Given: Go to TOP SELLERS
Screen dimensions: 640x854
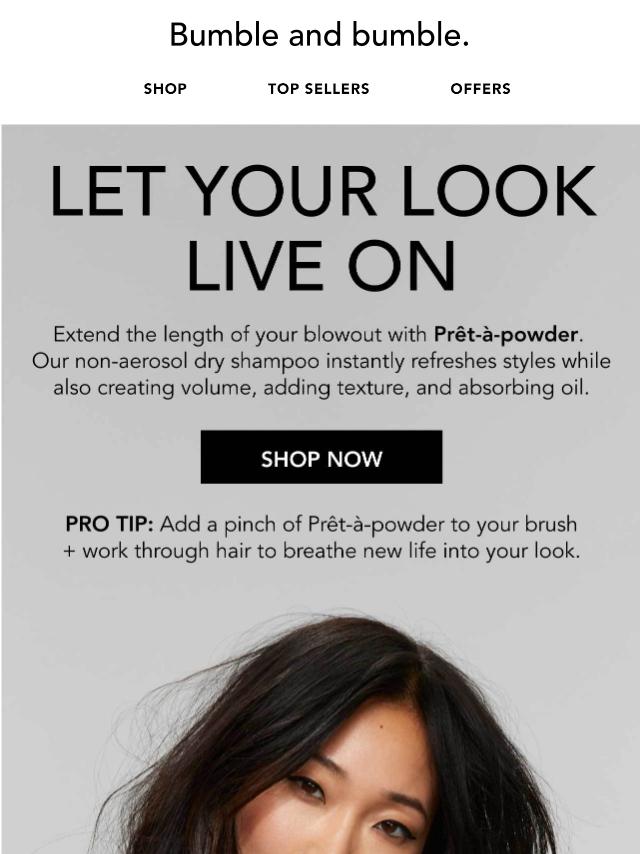Looking at the screenshot, I should (319, 89).
